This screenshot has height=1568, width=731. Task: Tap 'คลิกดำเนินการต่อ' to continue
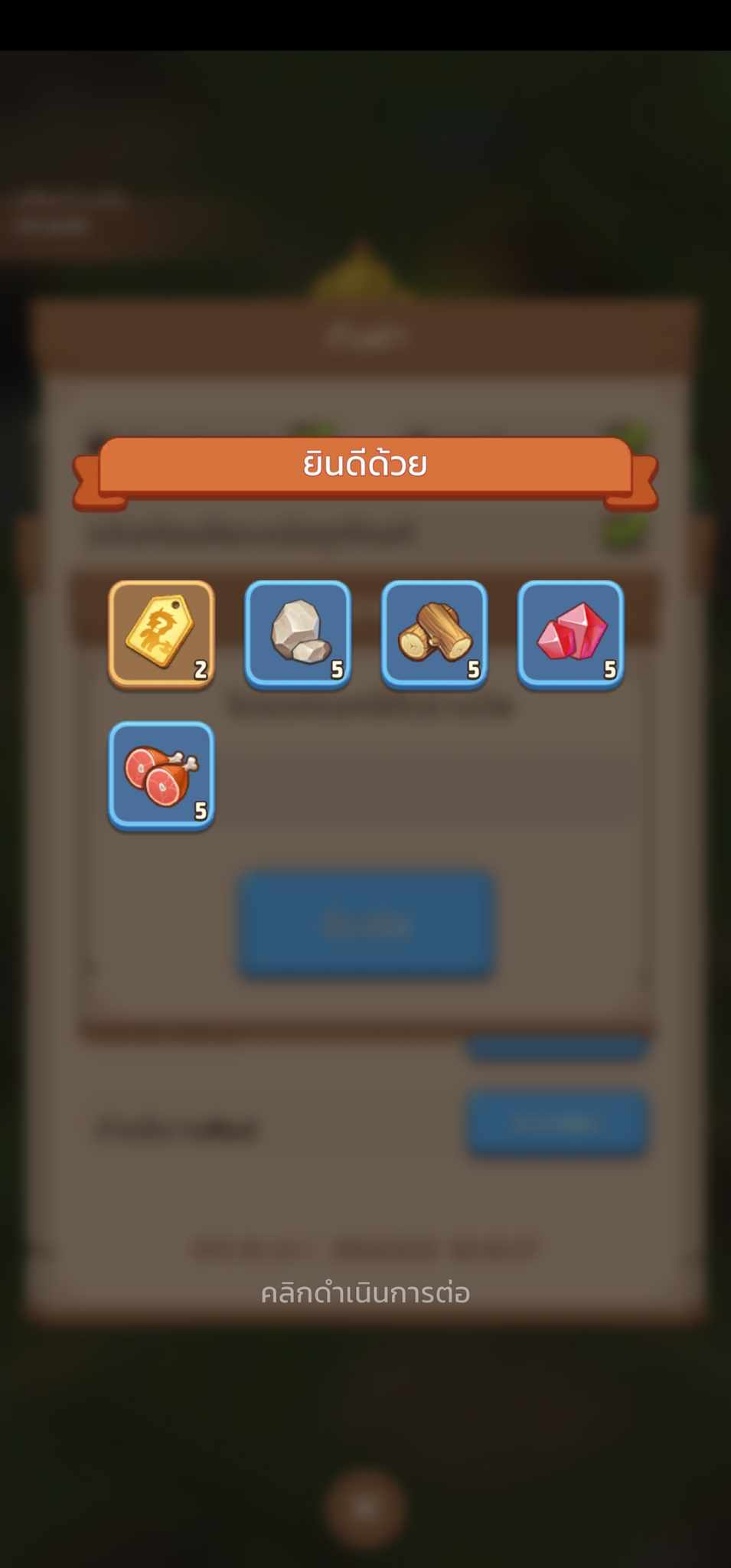click(x=365, y=1293)
